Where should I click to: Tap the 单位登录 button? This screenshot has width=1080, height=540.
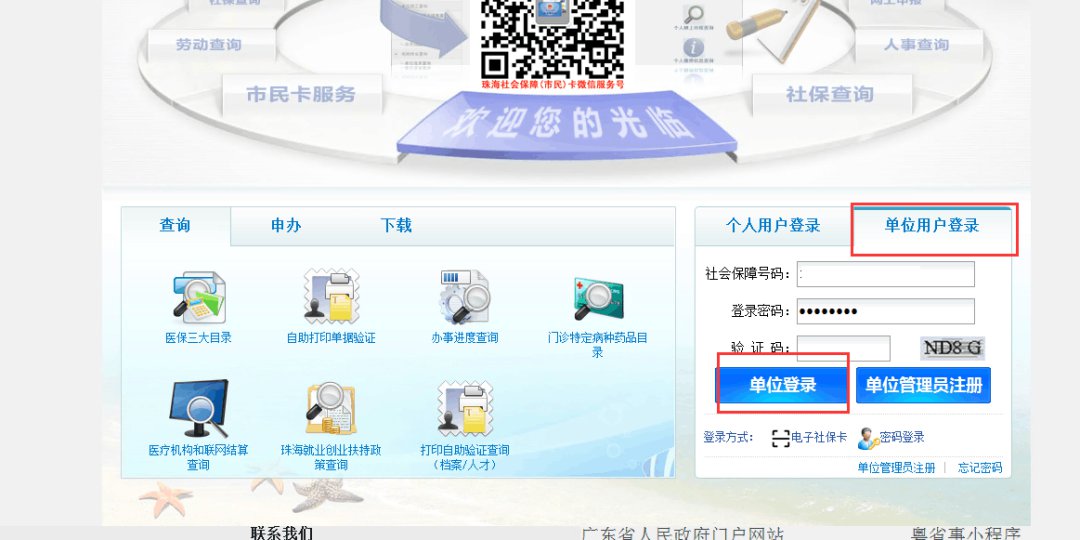[x=782, y=385]
